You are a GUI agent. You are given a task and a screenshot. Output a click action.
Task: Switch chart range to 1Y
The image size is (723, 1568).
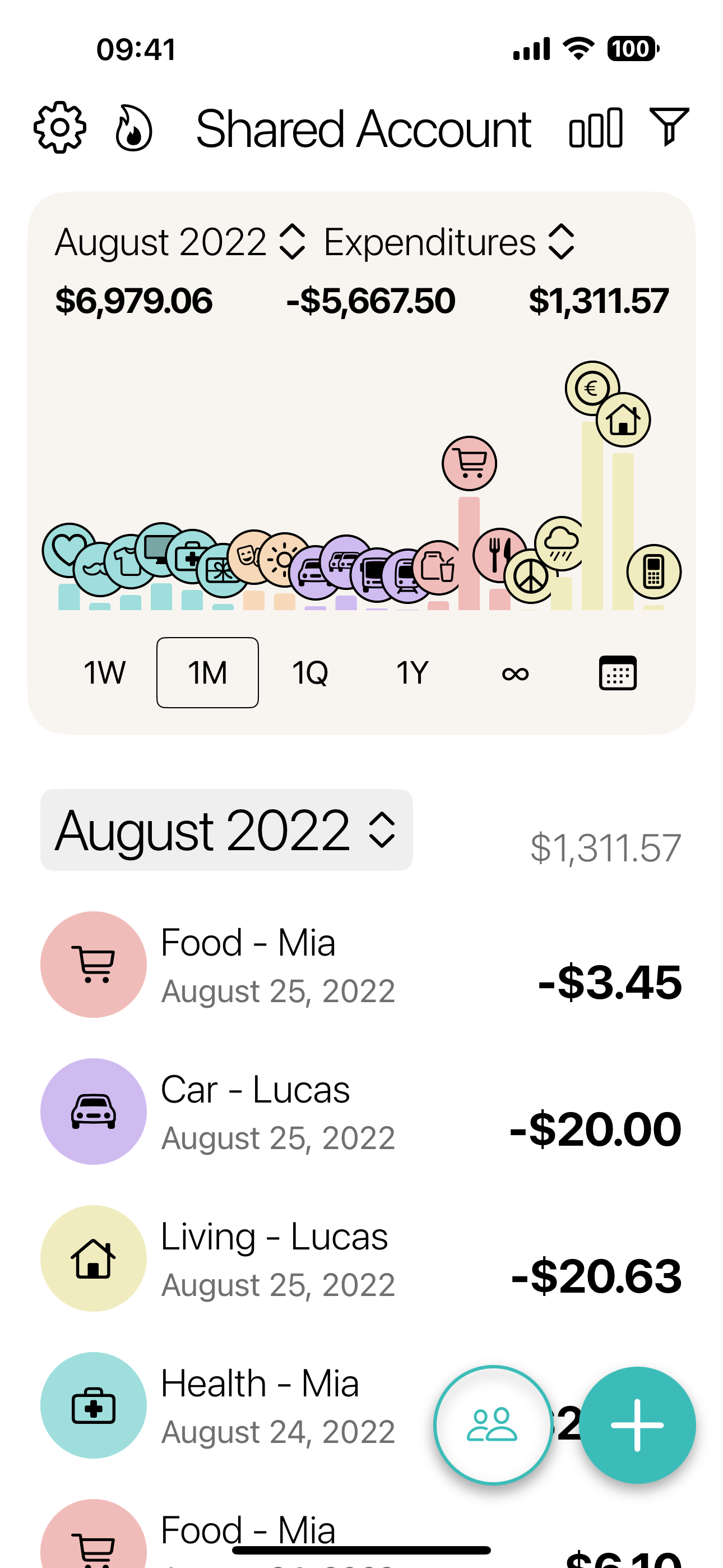coord(412,672)
